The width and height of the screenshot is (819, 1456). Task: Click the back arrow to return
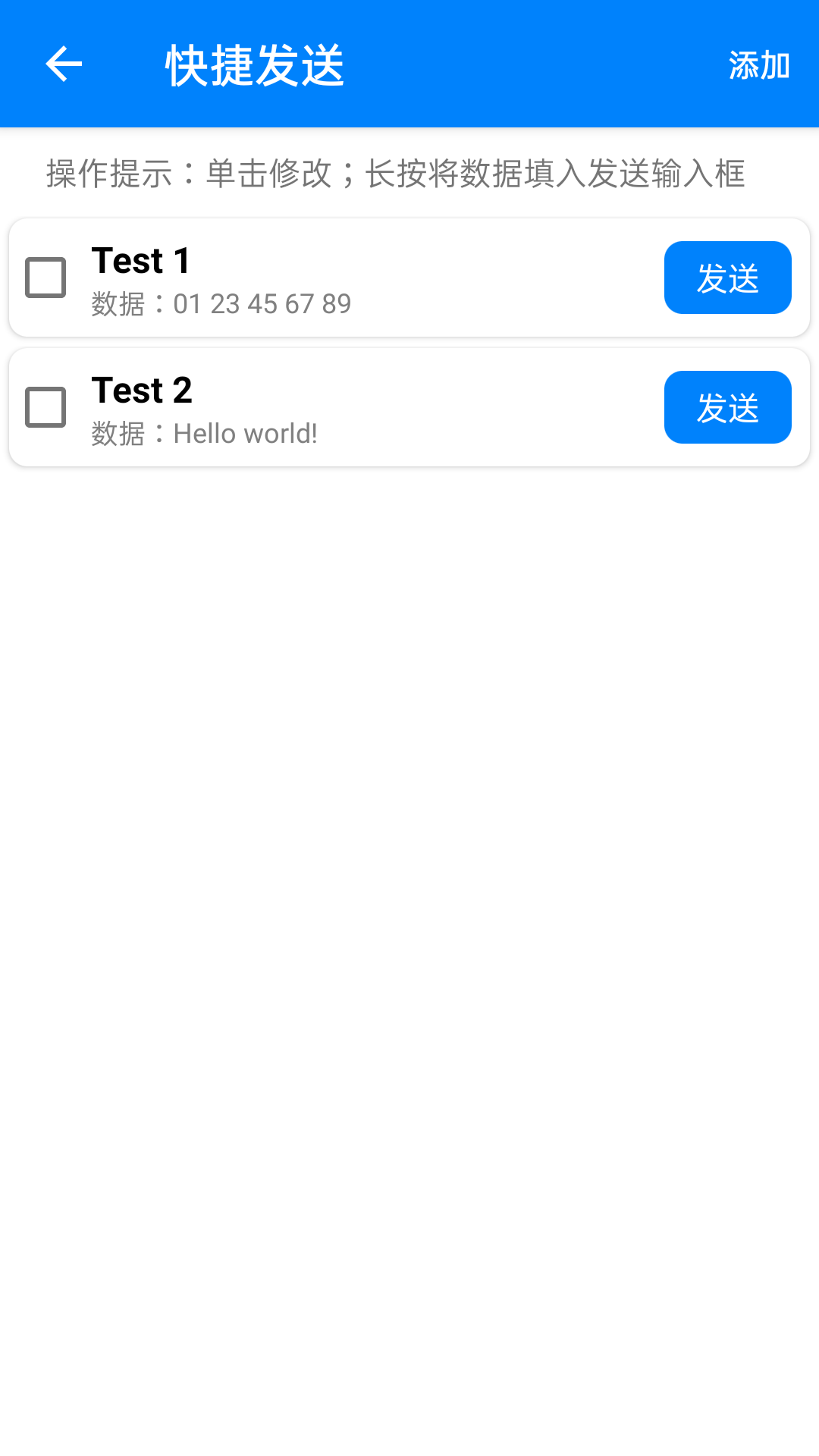tap(64, 64)
